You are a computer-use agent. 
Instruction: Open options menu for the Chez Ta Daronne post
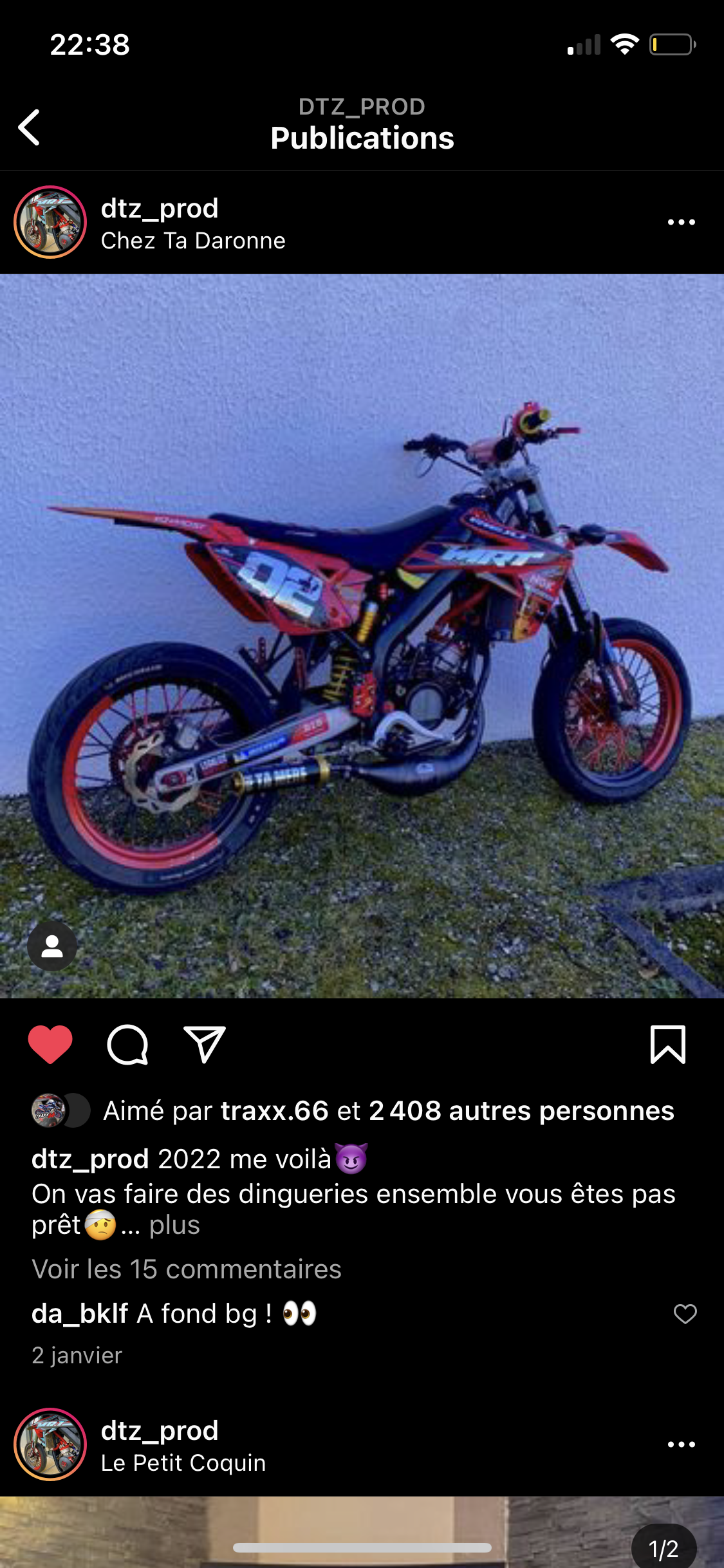click(x=681, y=222)
